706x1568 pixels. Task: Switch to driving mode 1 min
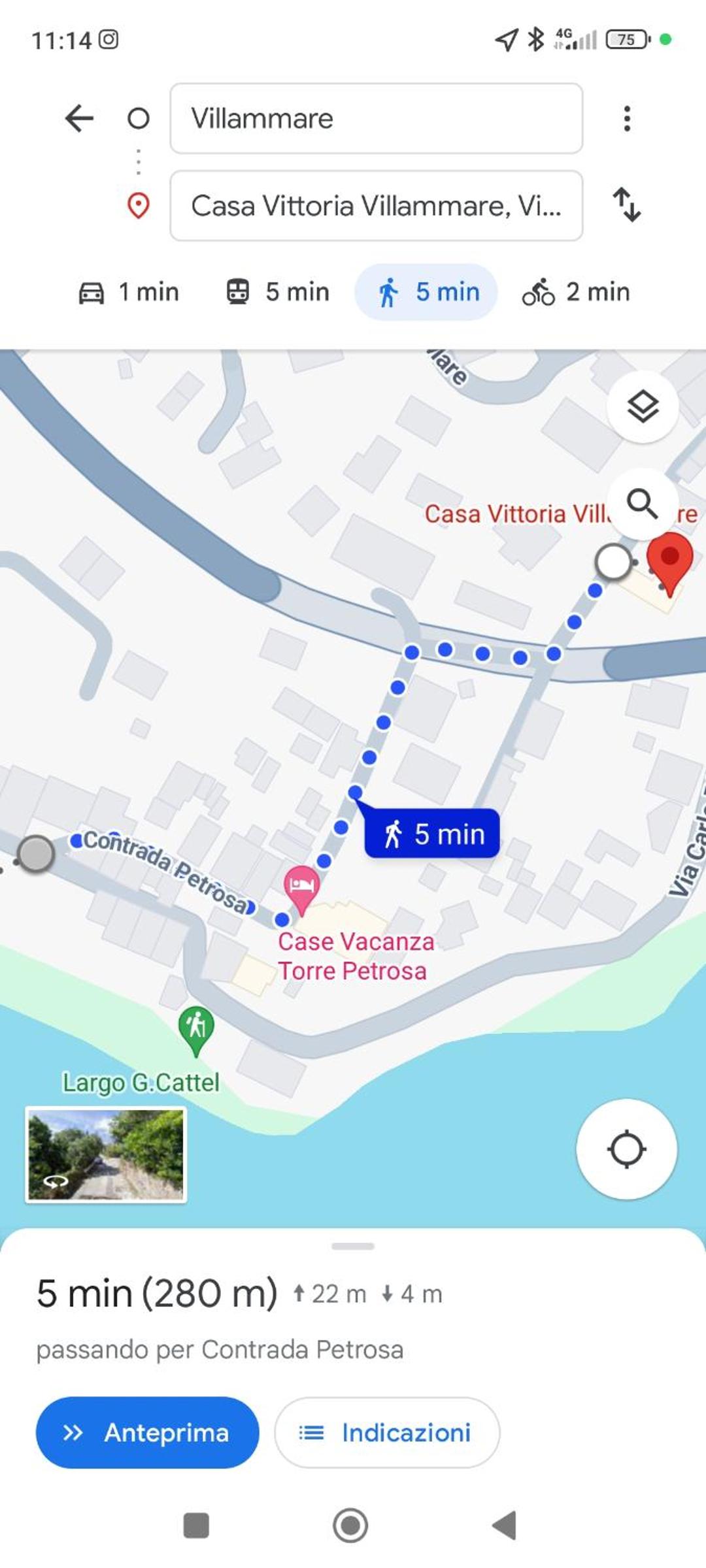tap(129, 292)
